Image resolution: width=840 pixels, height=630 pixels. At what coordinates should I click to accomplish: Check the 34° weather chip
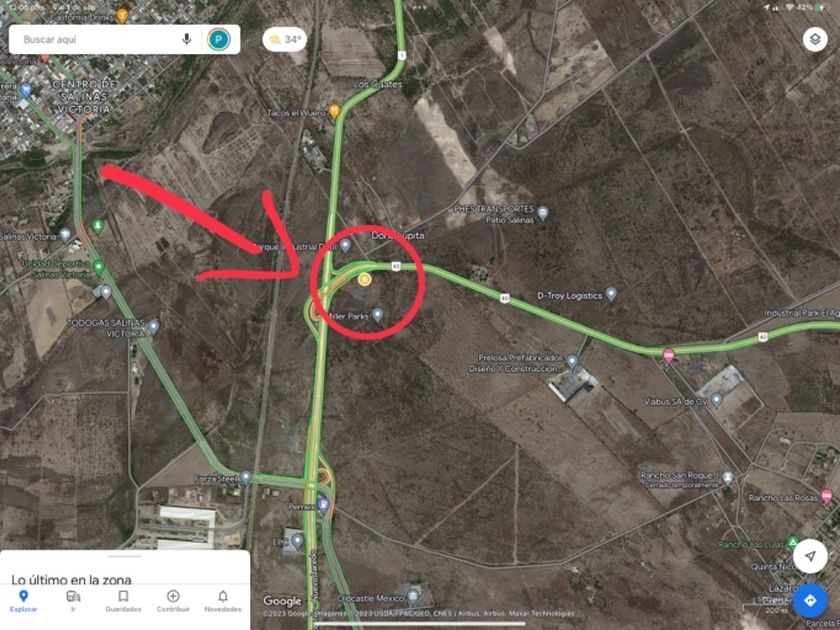(x=284, y=39)
